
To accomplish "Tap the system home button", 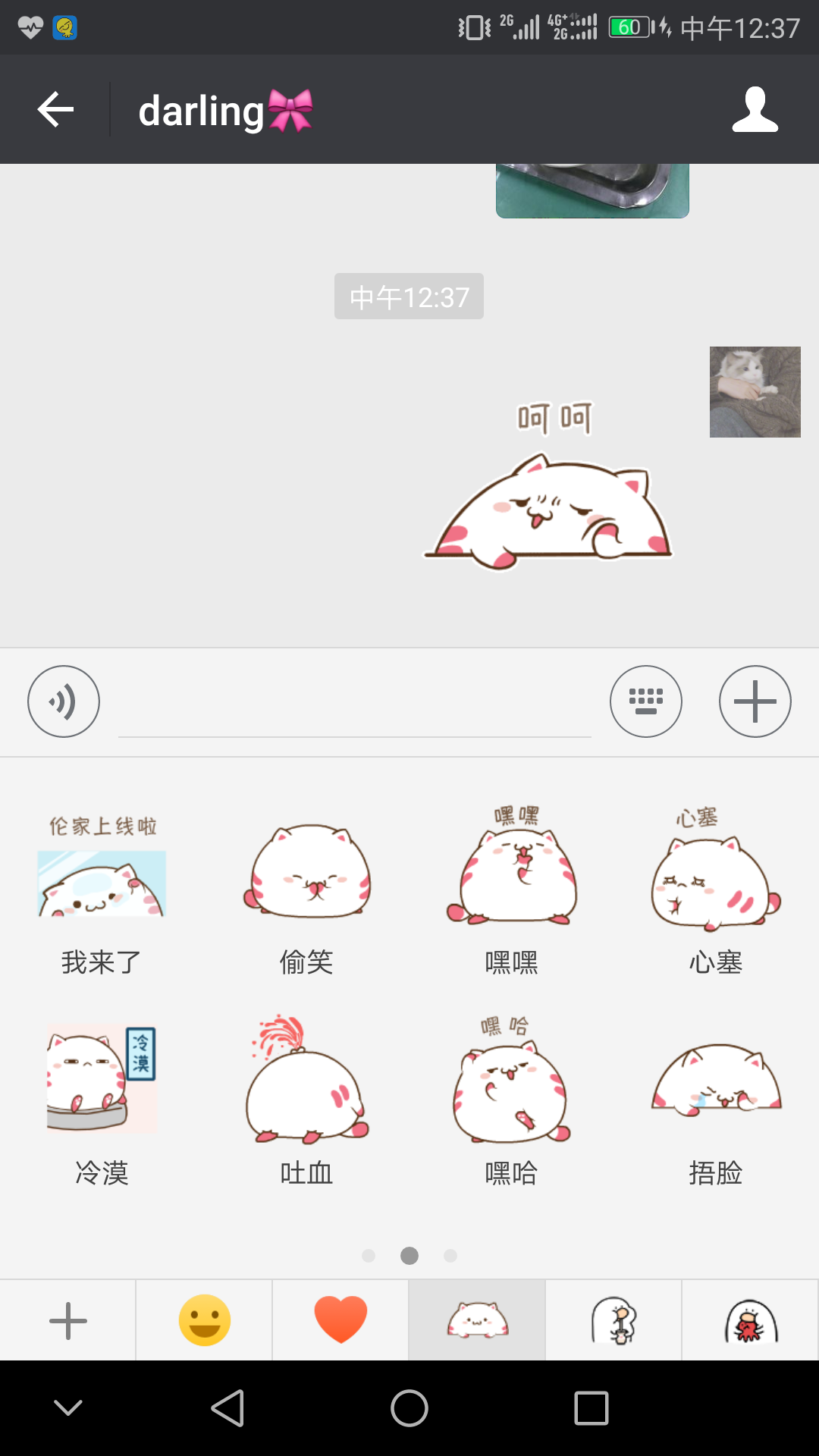I will coord(409,1408).
